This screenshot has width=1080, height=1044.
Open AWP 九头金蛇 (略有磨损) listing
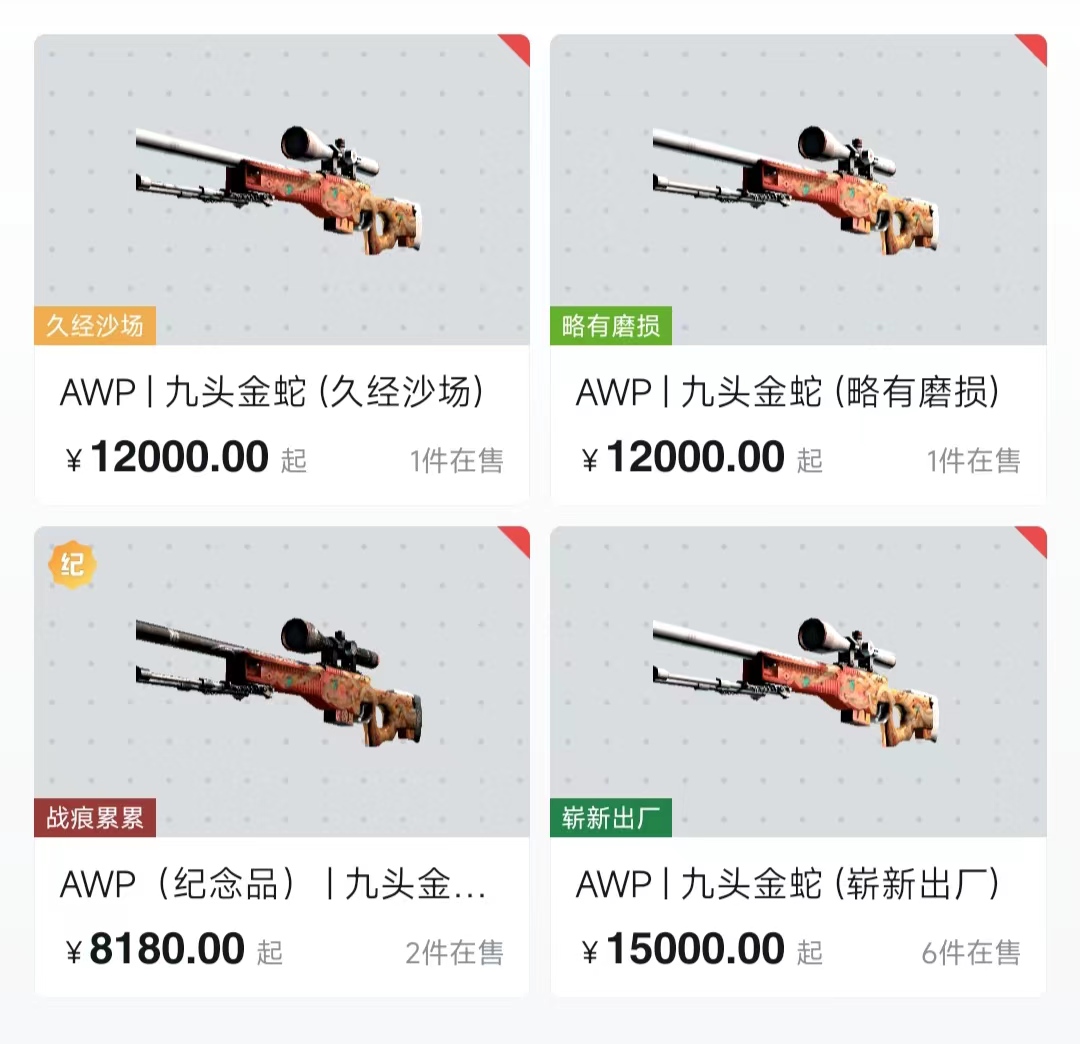797,270
